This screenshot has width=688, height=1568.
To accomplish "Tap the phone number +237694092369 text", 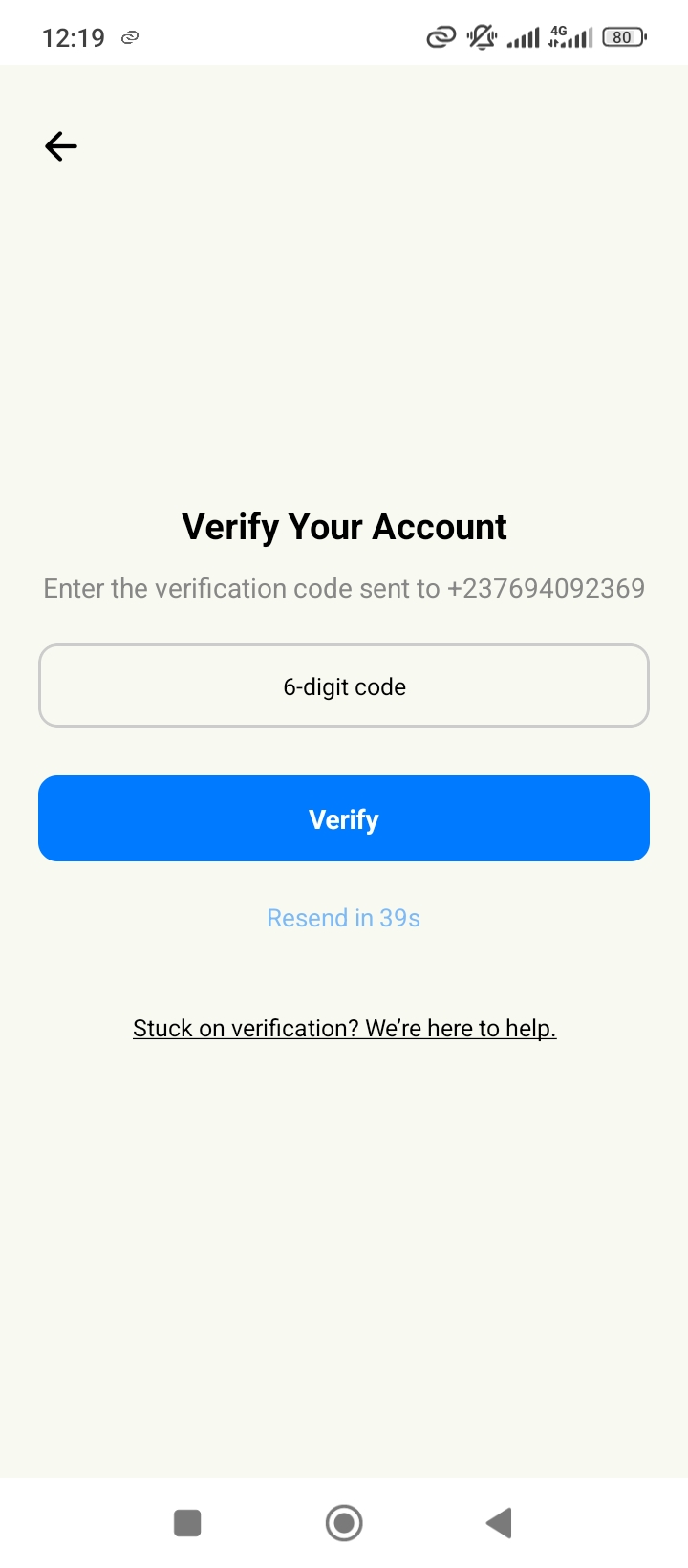I will click(547, 588).
